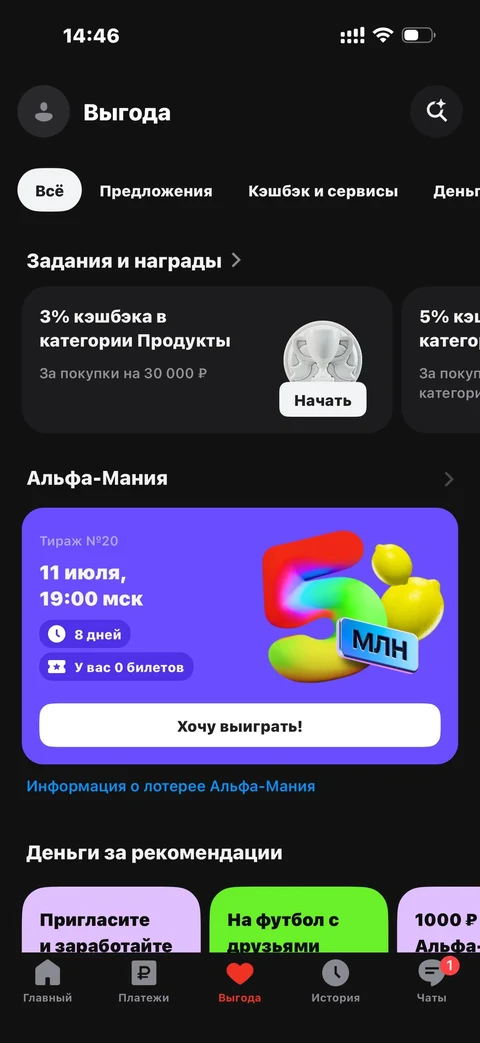Open the profile avatar icon

43,112
